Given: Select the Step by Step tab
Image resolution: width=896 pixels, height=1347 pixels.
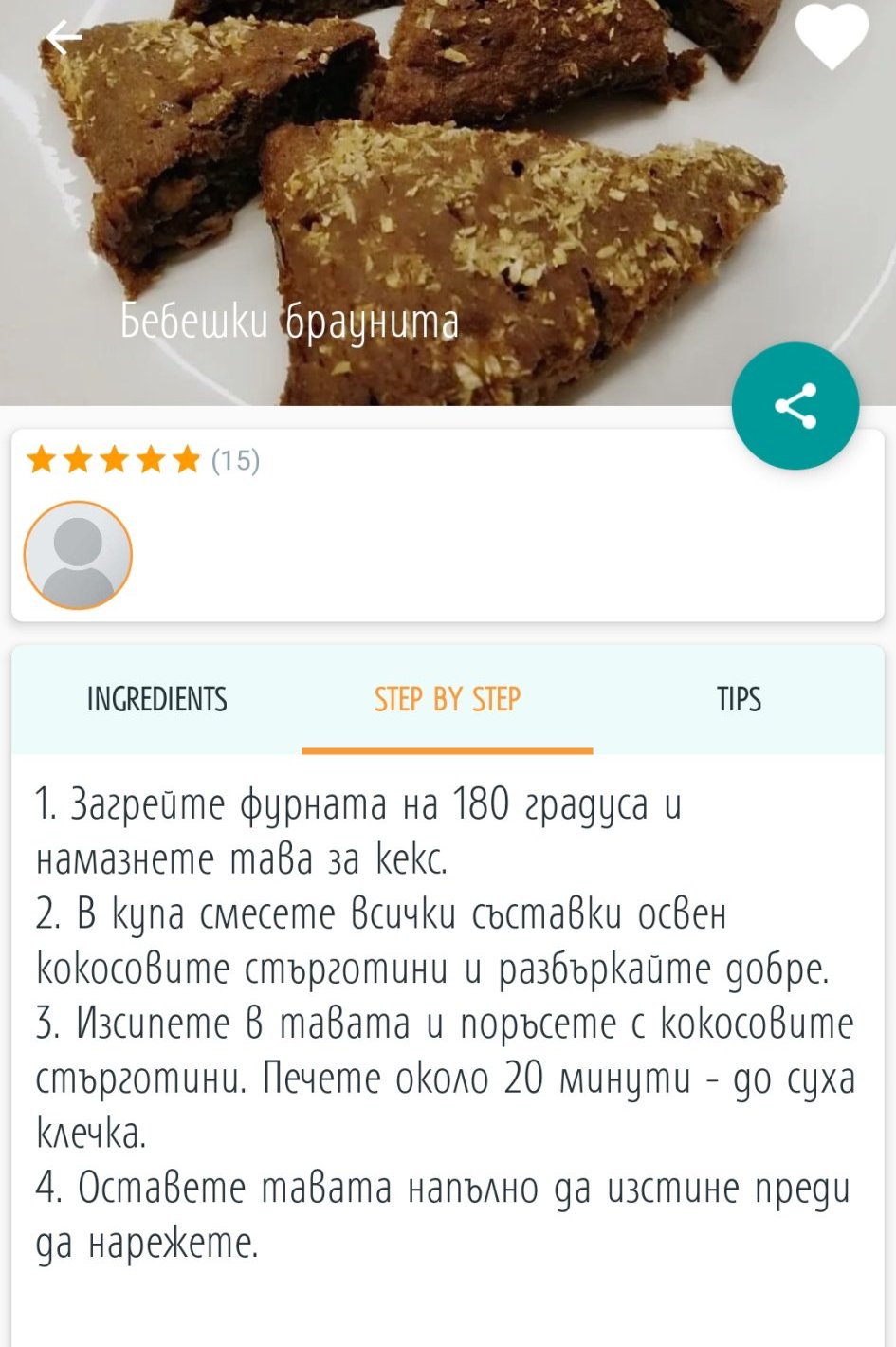Looking at the screenshot, I should (x=448, y=700).
